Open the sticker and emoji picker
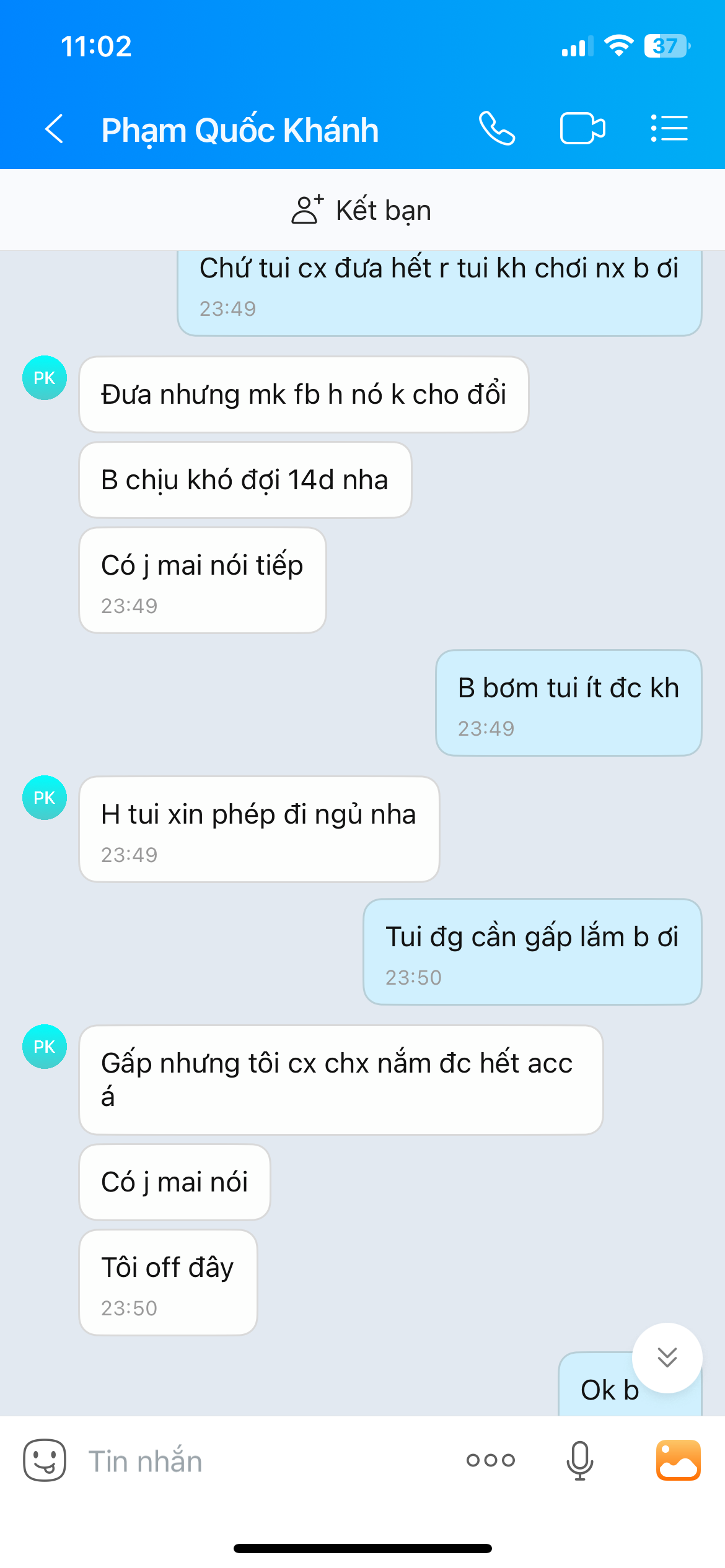This screenshot has height=1568, width=725. [45, 1460]
